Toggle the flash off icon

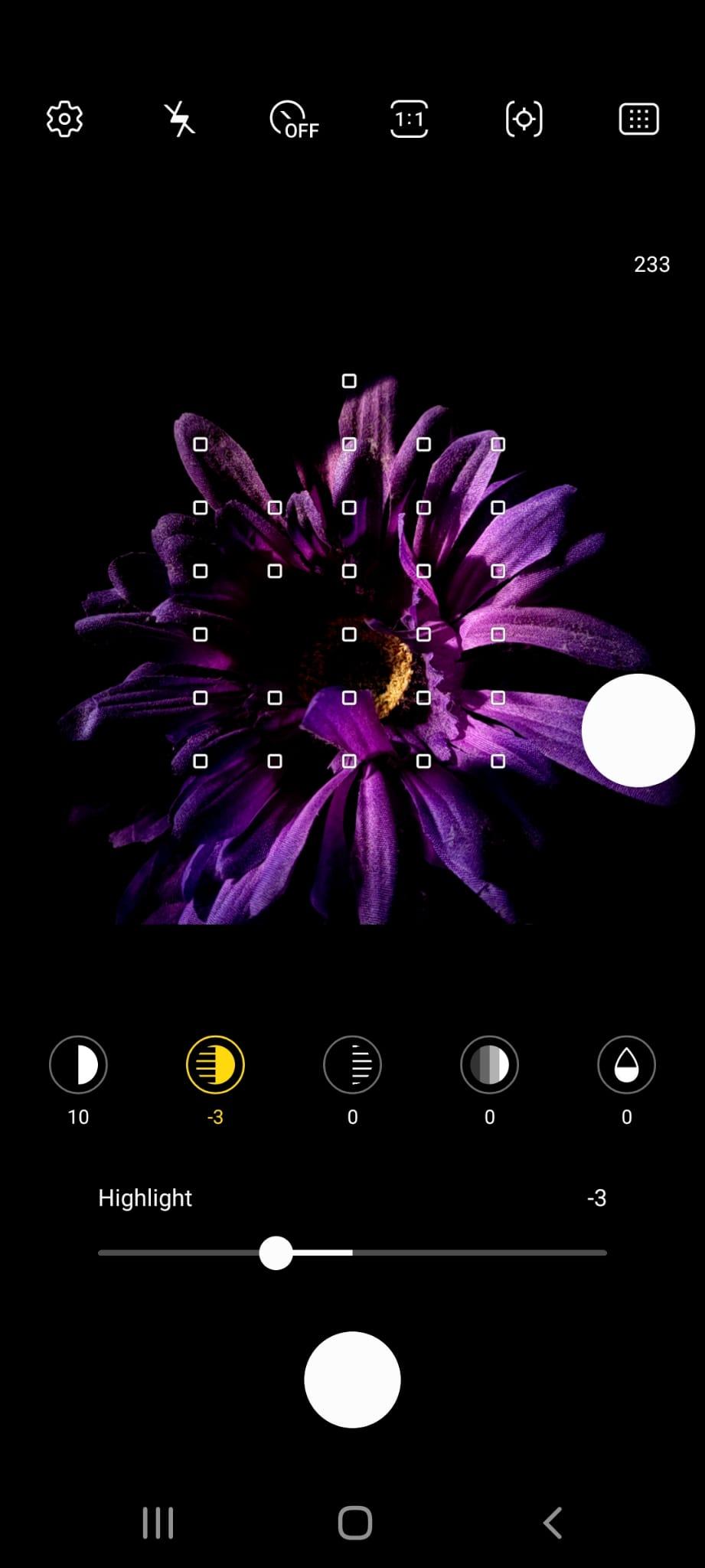pos(180,119)
